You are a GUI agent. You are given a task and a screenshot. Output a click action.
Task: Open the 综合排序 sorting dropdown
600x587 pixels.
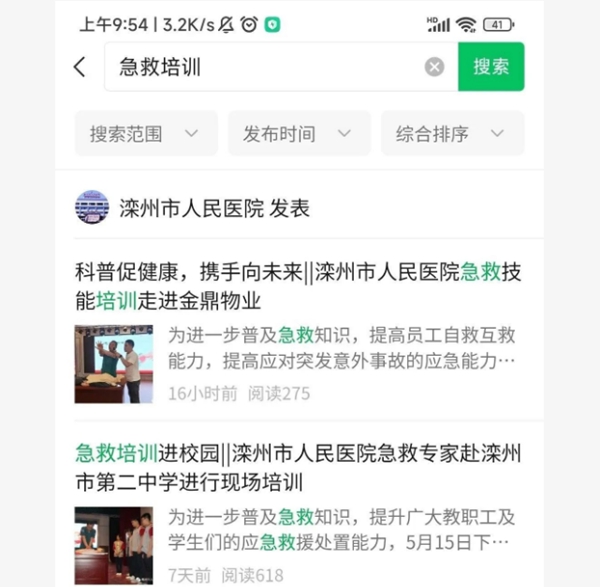click(452, 134)
